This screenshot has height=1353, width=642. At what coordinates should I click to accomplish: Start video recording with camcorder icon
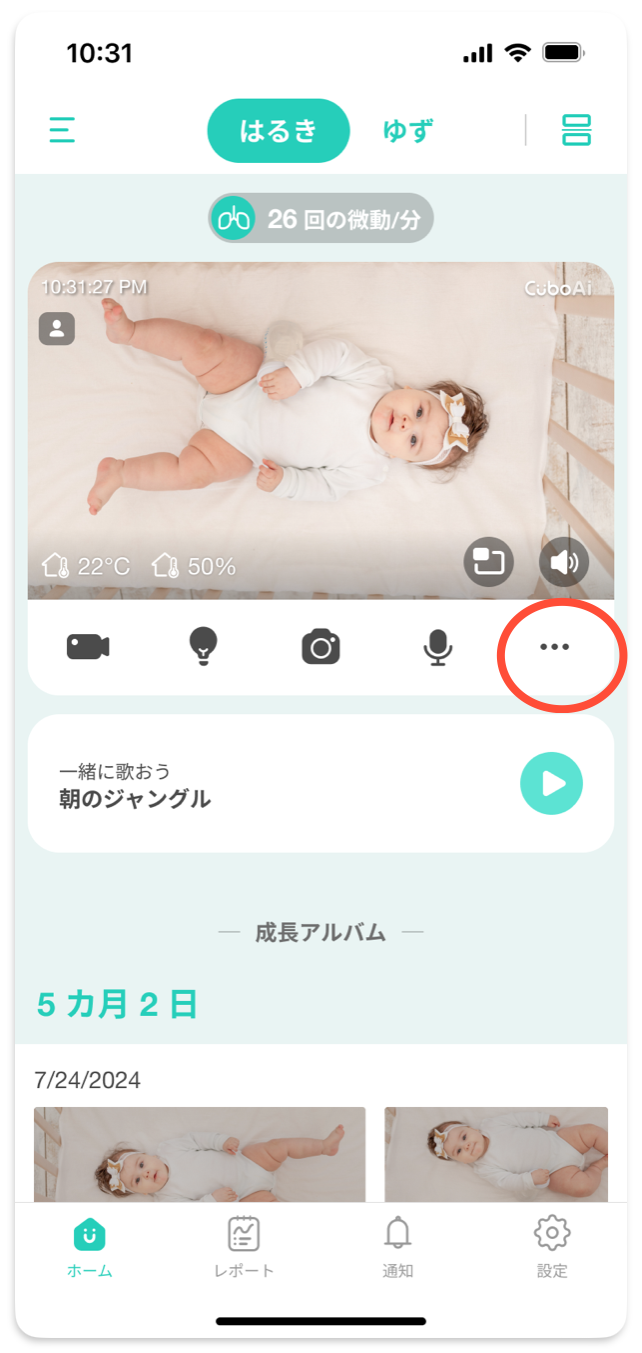[88, 647]
